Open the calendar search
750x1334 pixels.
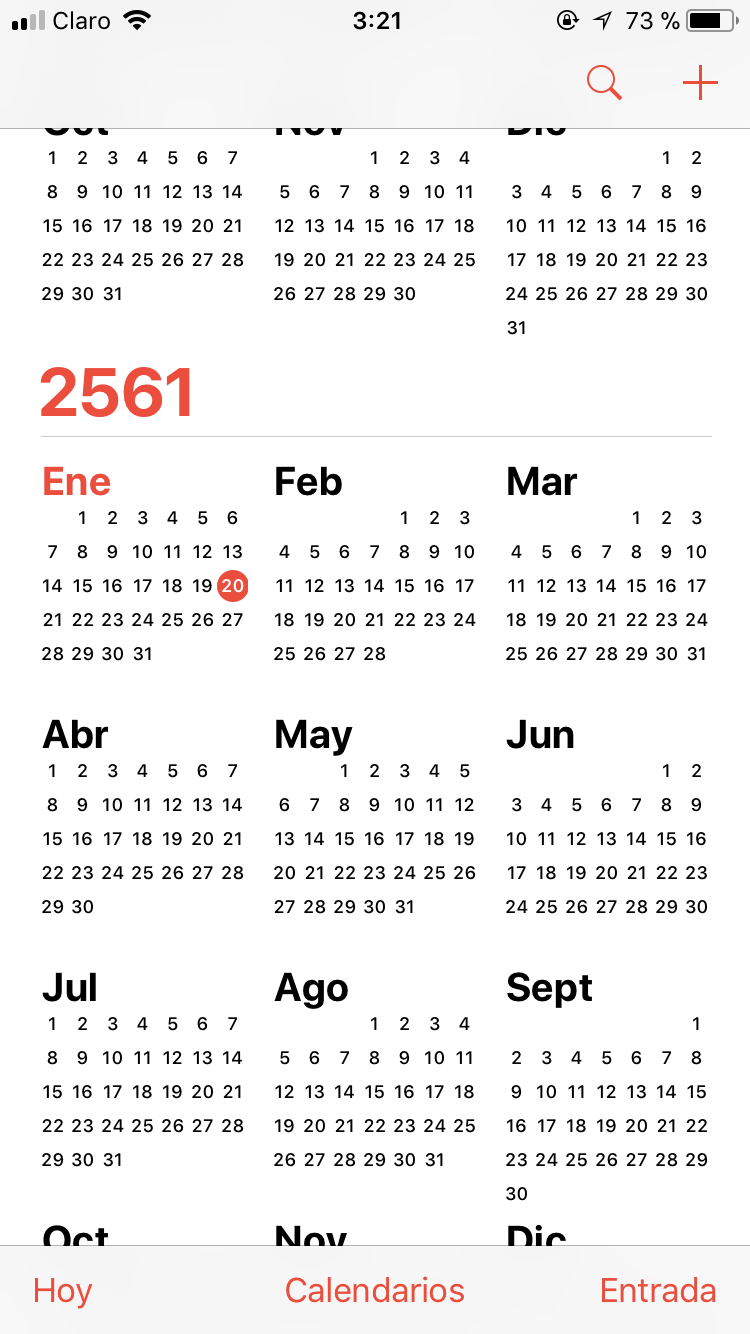click(x=604, y=83)
